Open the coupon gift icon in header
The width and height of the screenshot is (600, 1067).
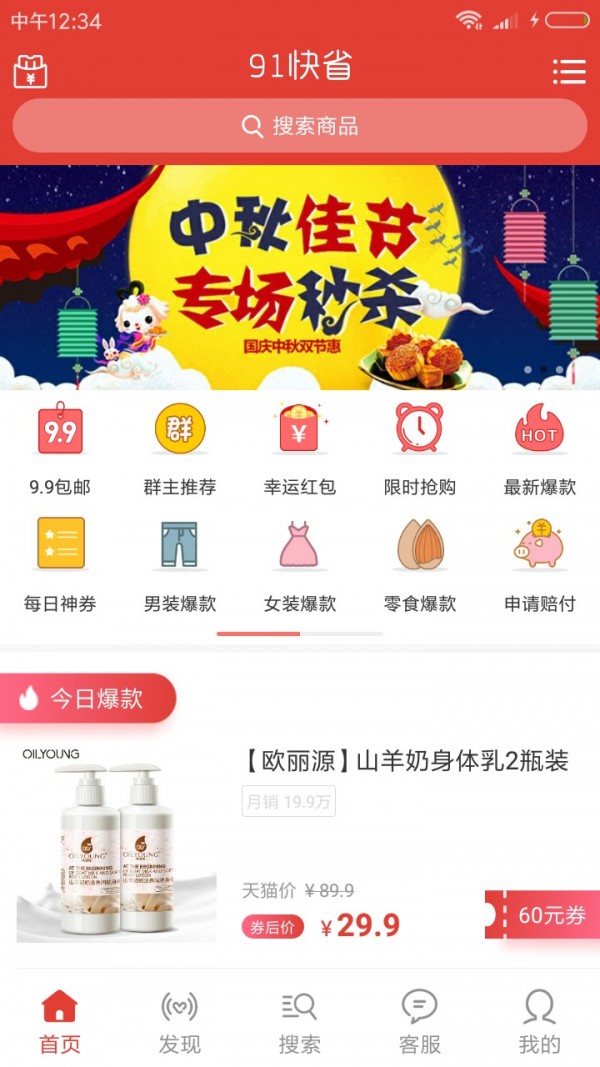tap(31, 71)
